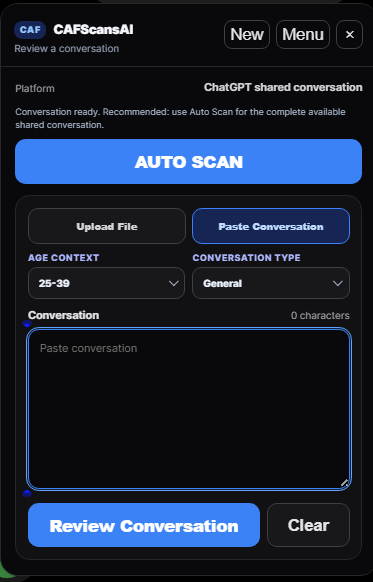
Task: Close the CAFScansAI panel
Action: (349, 35)
